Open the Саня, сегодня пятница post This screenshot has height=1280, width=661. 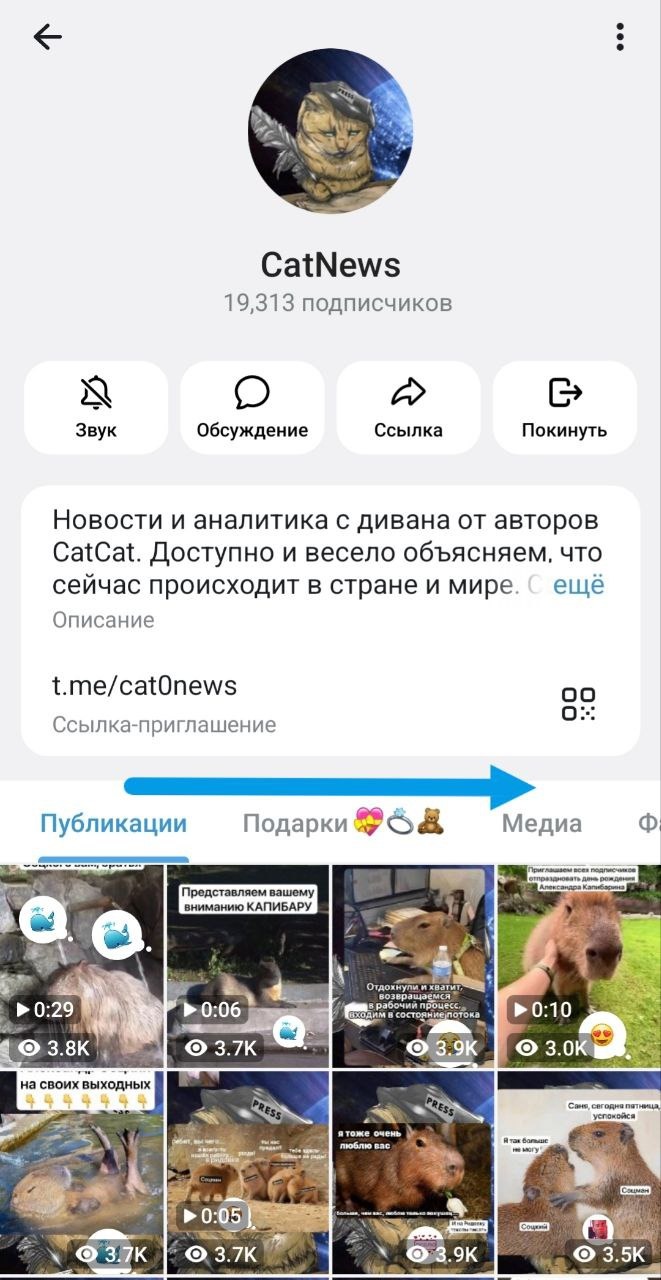(x=579, y=1170)
